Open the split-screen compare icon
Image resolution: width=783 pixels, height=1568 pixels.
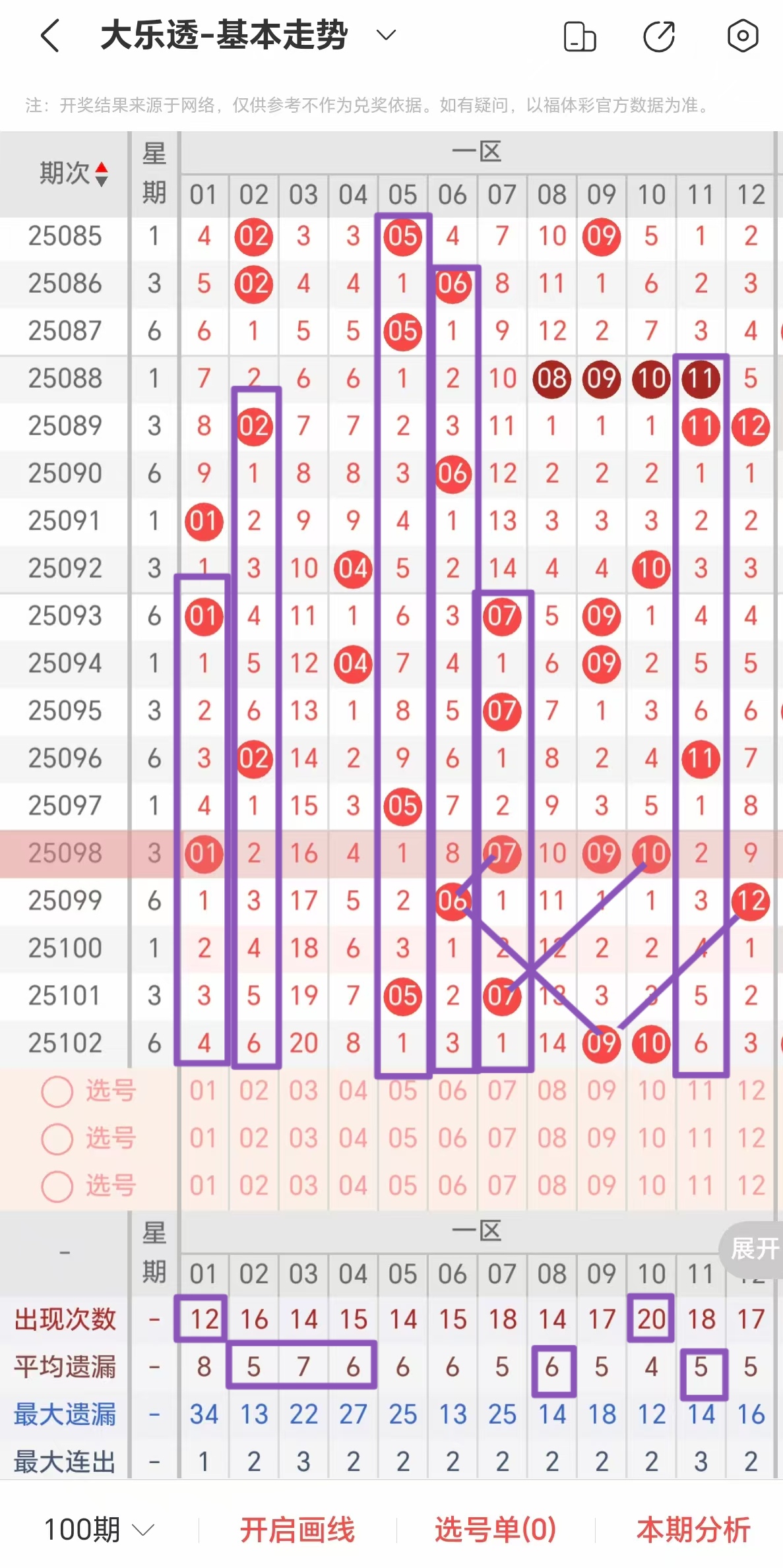click(x=579, y=38)
